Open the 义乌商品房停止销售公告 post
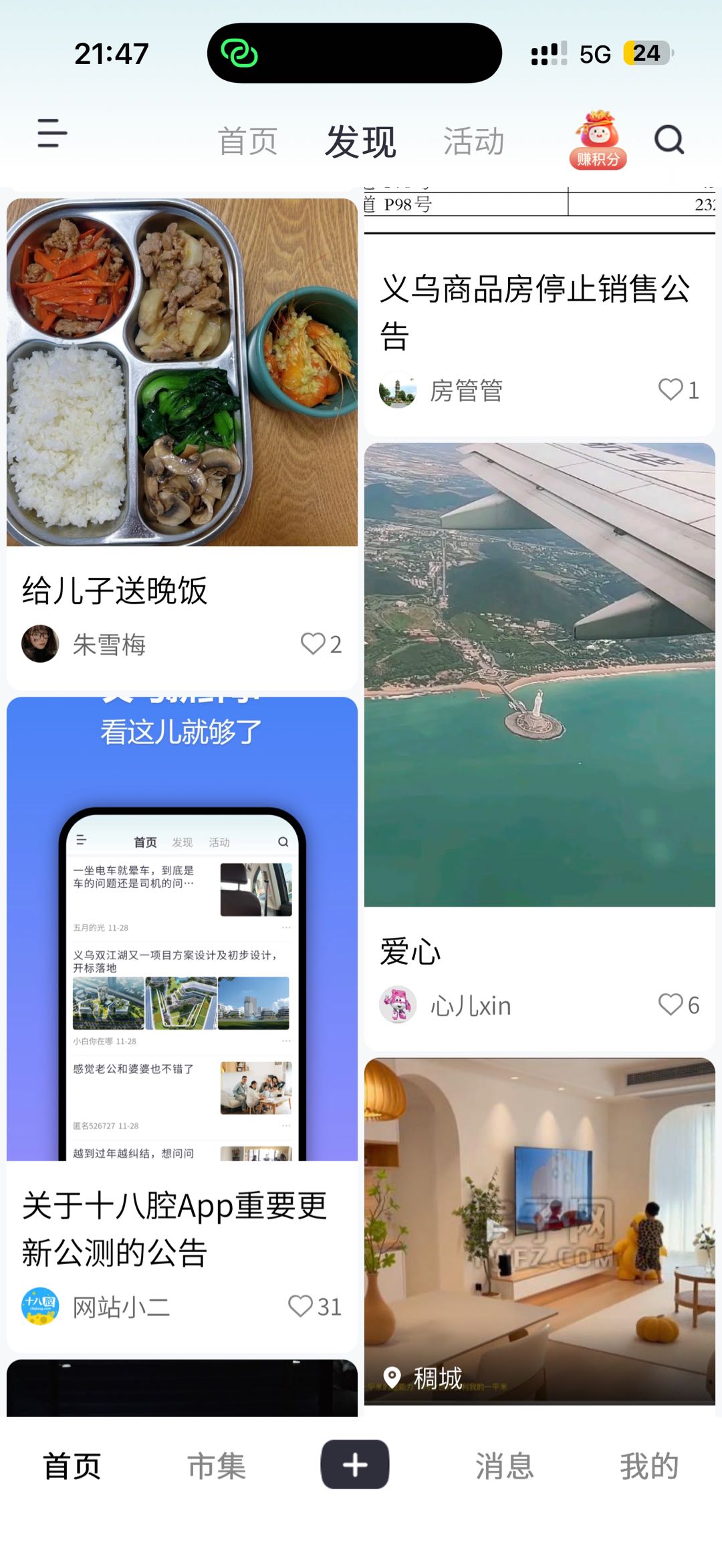The height and width of the screenshot is (1568, 722). [535, 311]
